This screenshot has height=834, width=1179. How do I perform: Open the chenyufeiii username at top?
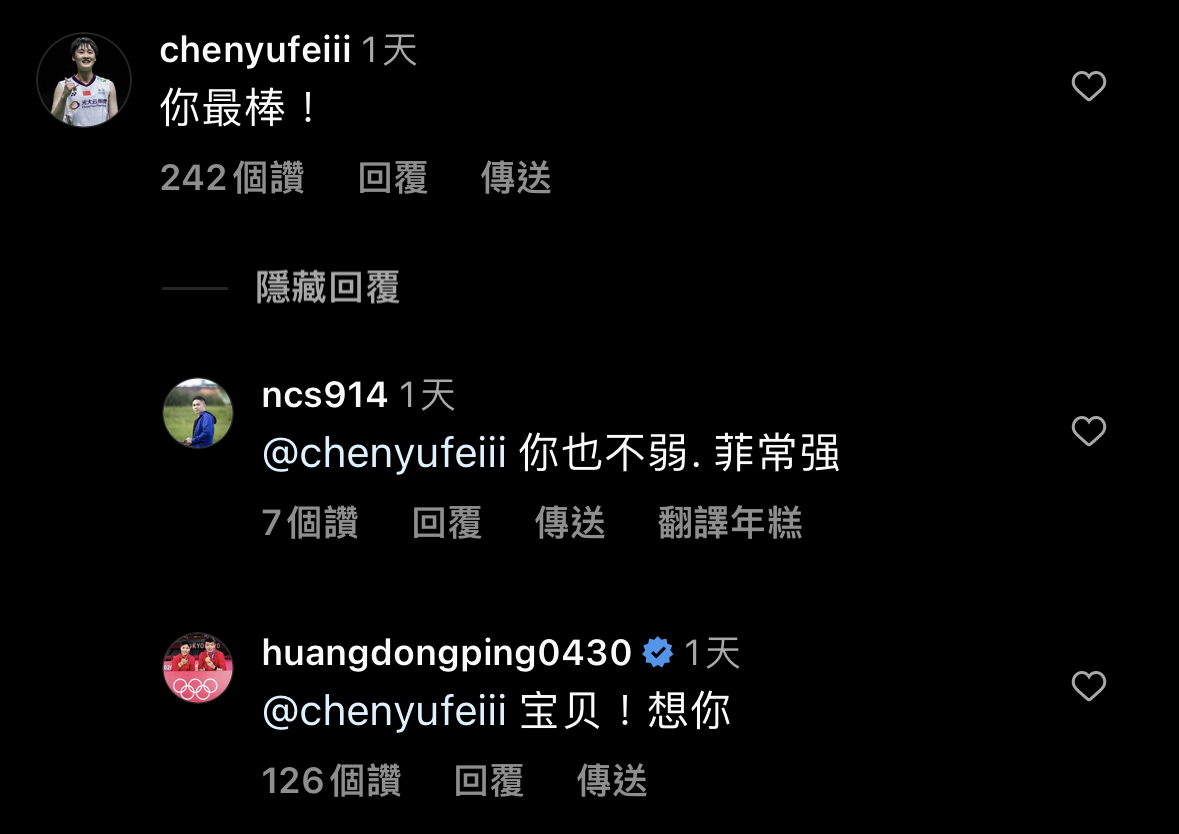pos(255,50)
